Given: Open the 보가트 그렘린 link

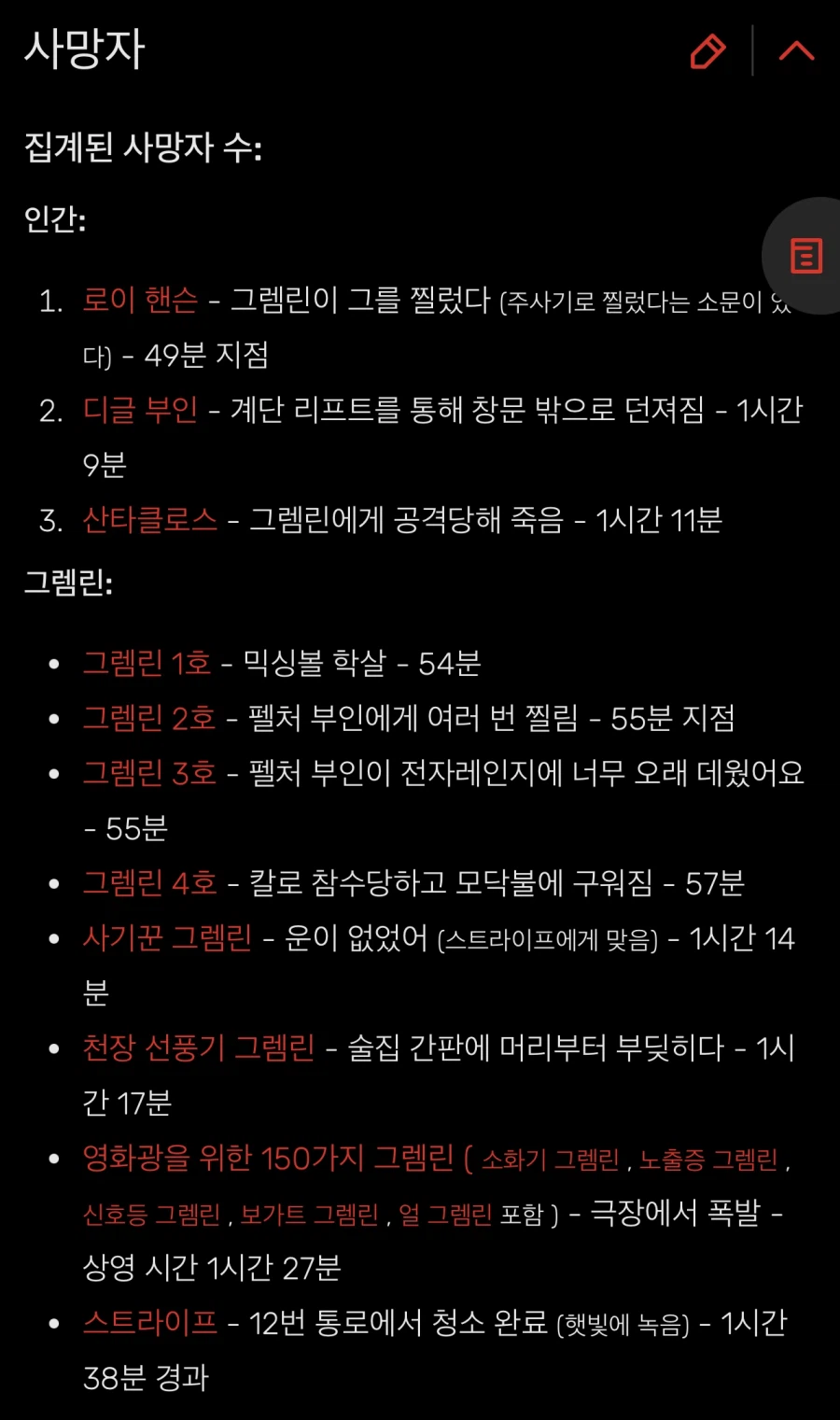Looking at the screenshot, I should click(x=310, y=1215).
